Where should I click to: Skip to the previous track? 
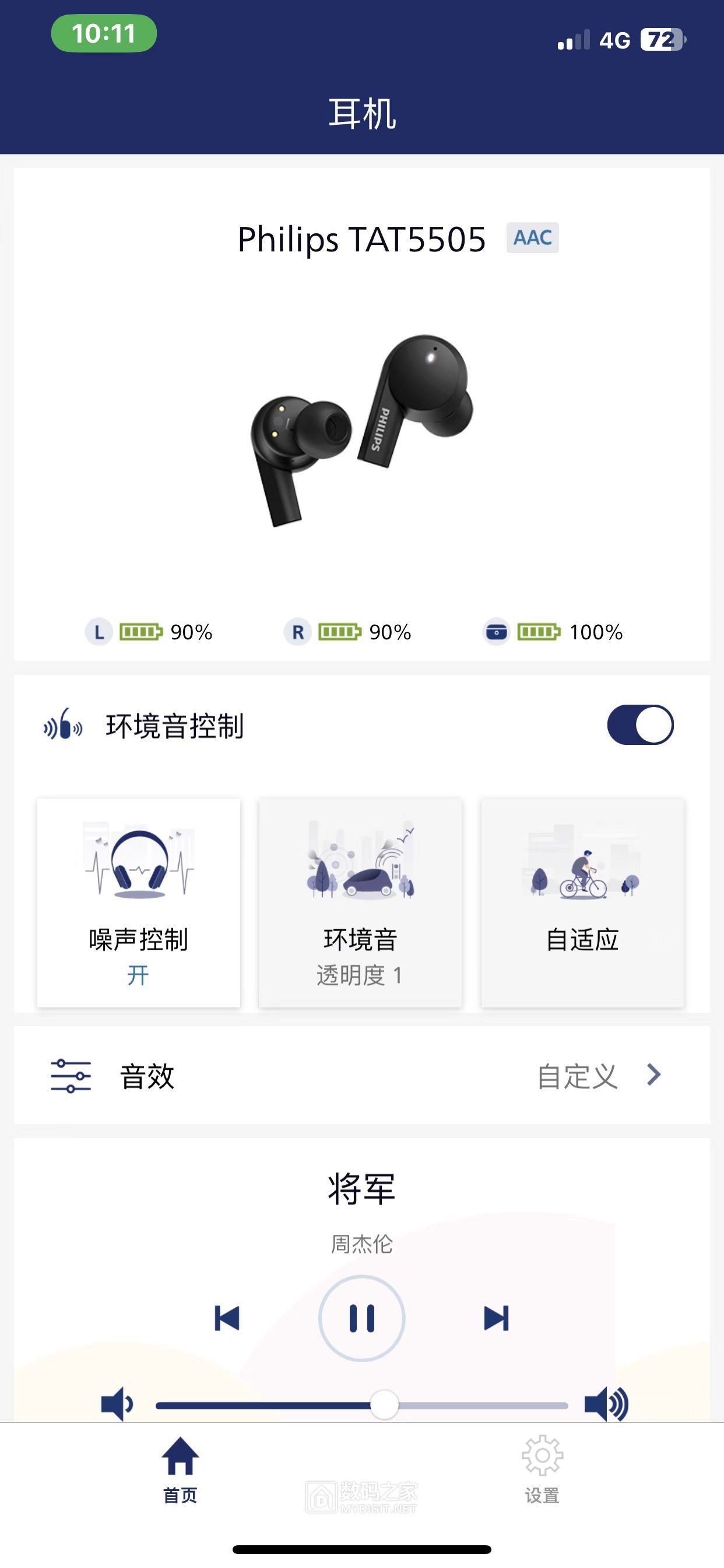[227, 1318]
